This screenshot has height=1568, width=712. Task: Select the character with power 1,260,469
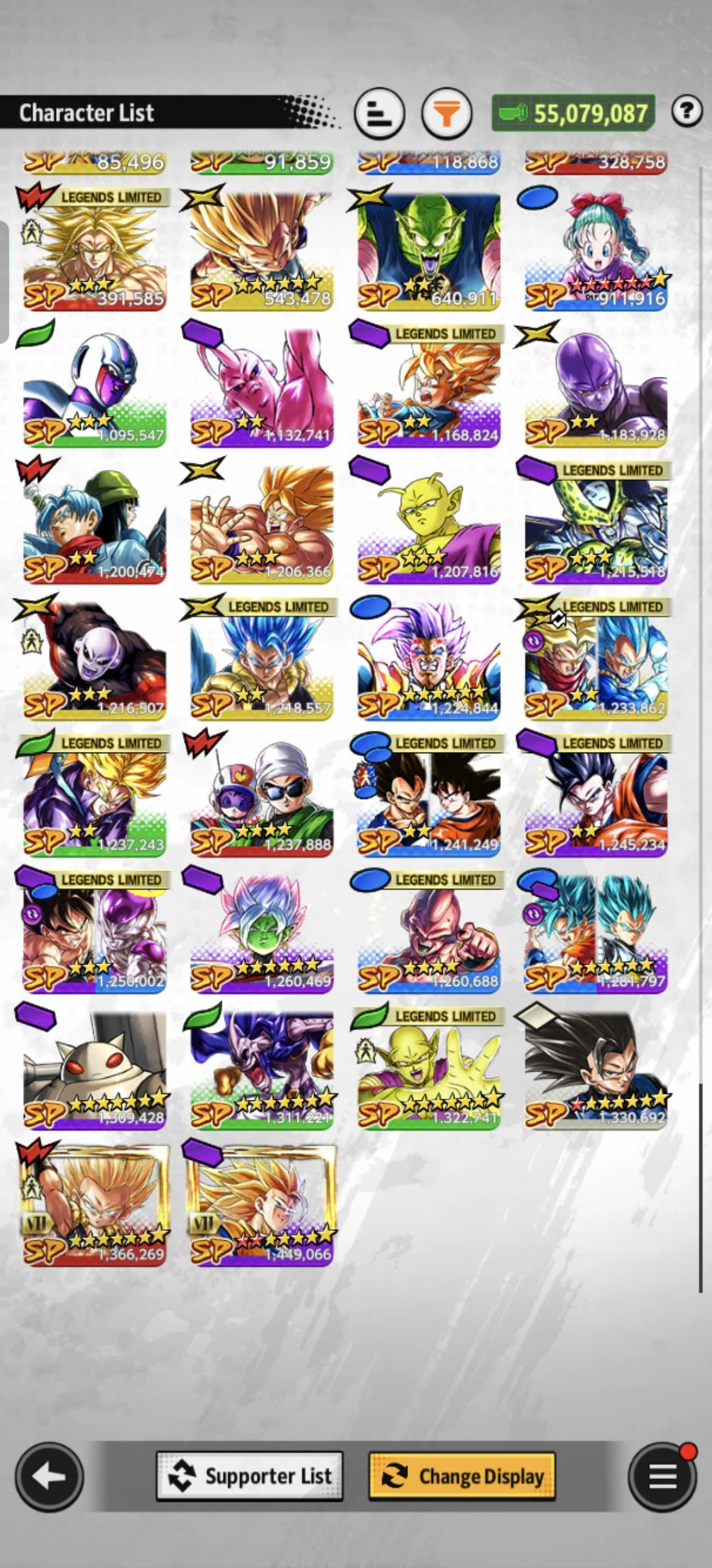coord(261,932)
